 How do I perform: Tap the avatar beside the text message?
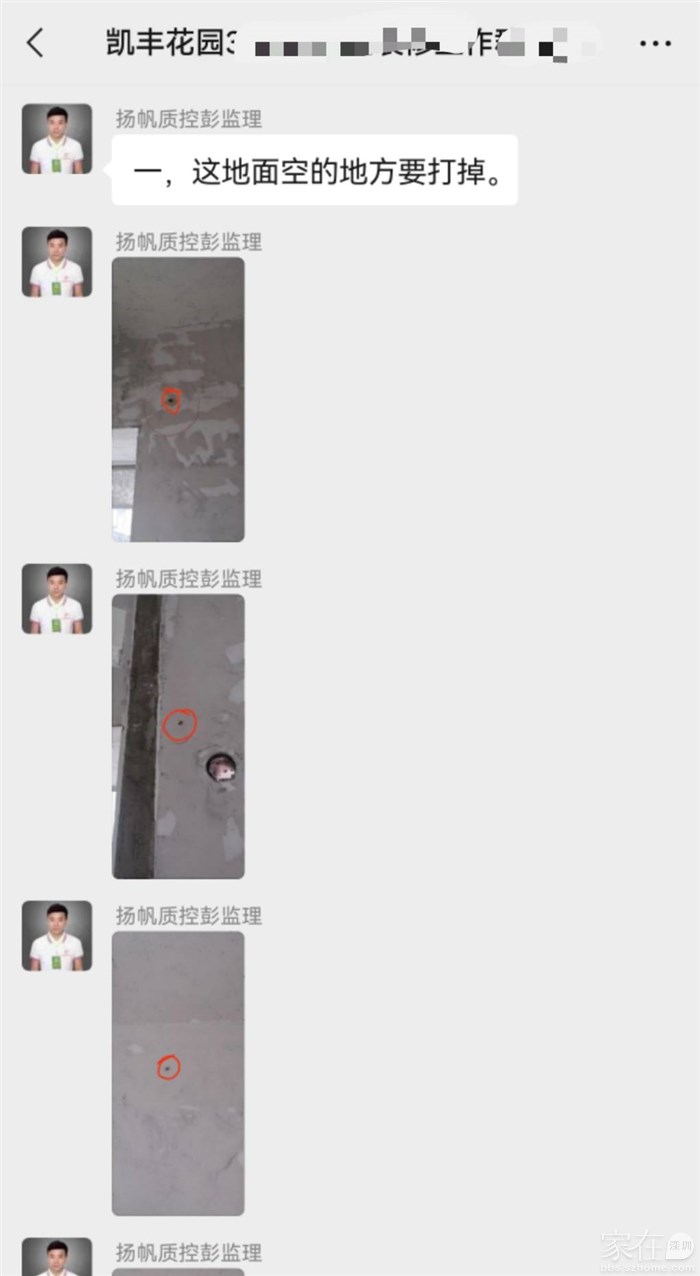pyautogui.click(x=57, y=139)
